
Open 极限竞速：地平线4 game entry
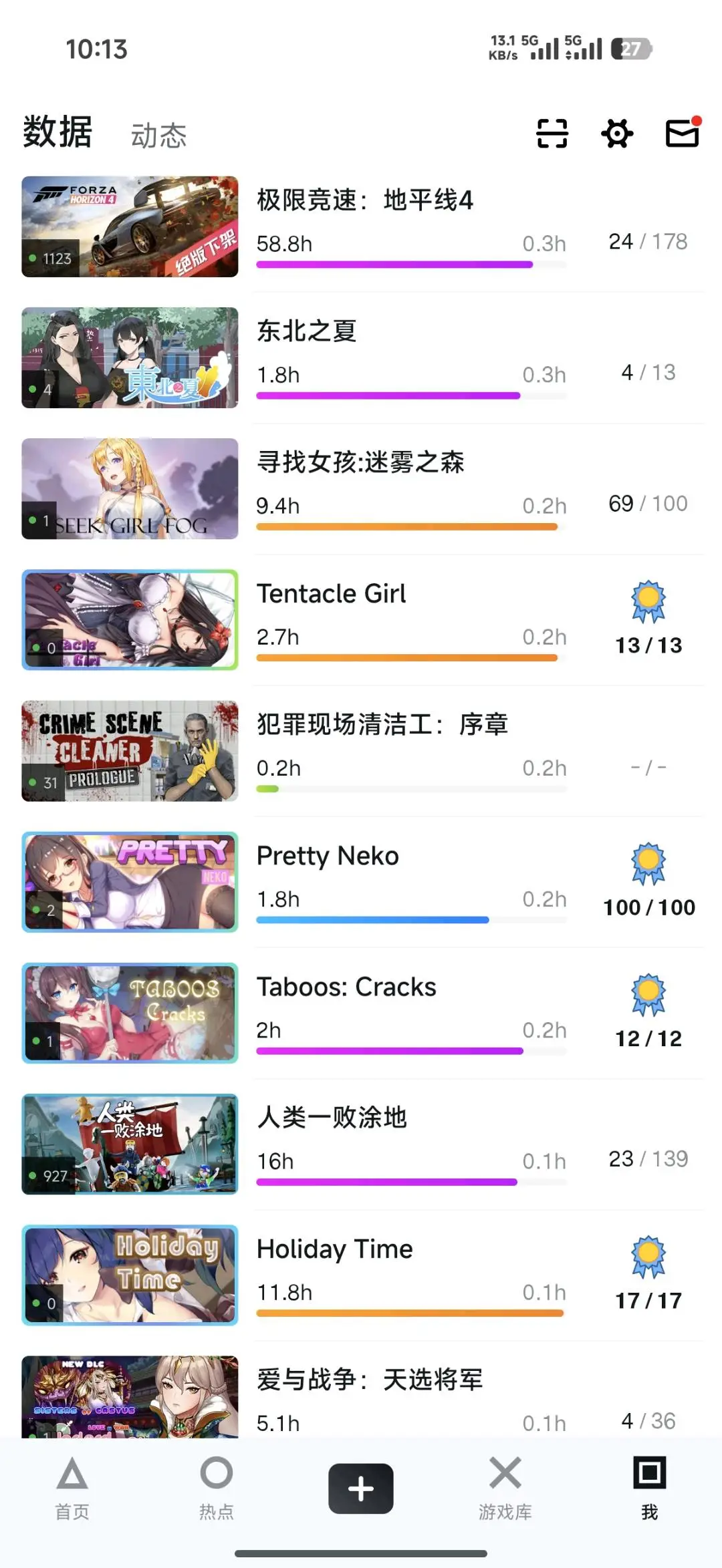[365, 200]
